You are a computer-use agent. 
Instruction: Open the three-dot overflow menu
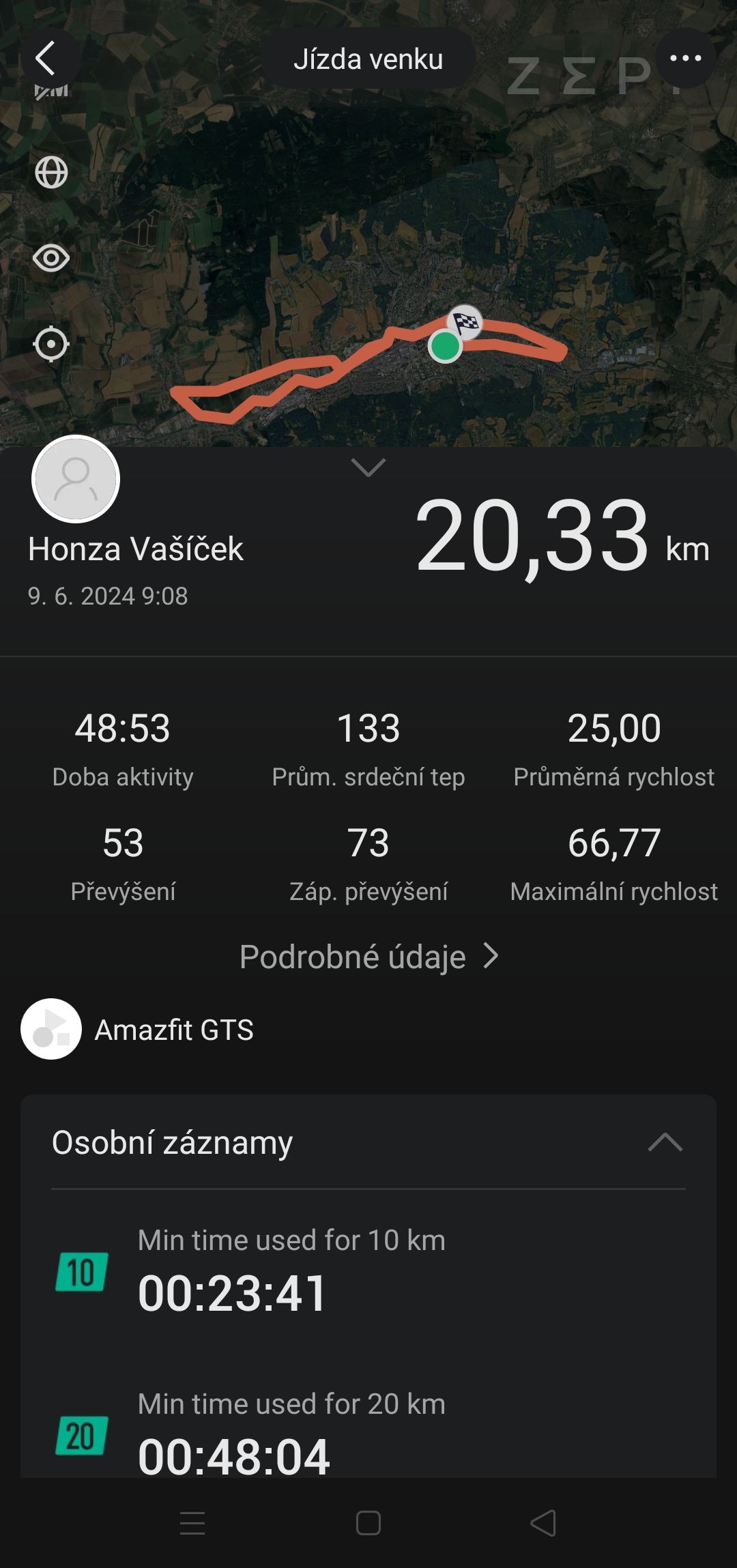(685, 58)
